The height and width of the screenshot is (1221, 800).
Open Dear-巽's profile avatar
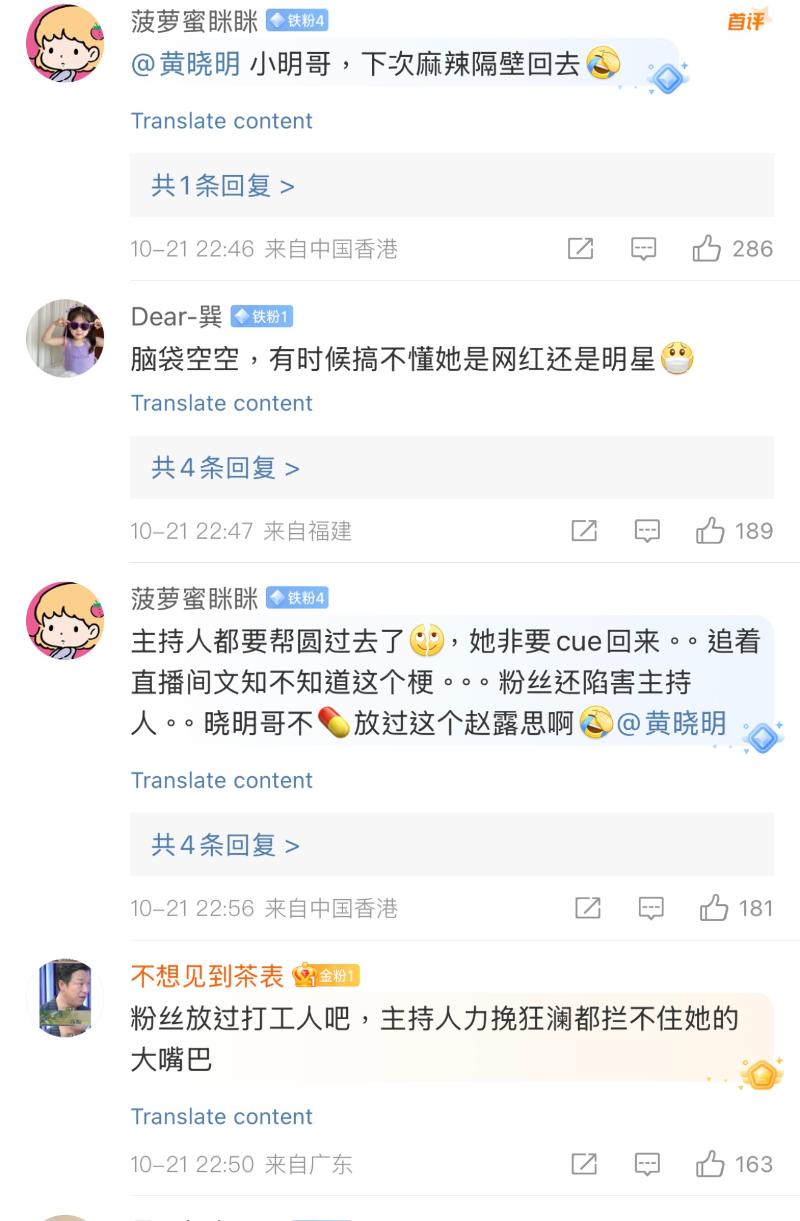(x=65, y=338)
